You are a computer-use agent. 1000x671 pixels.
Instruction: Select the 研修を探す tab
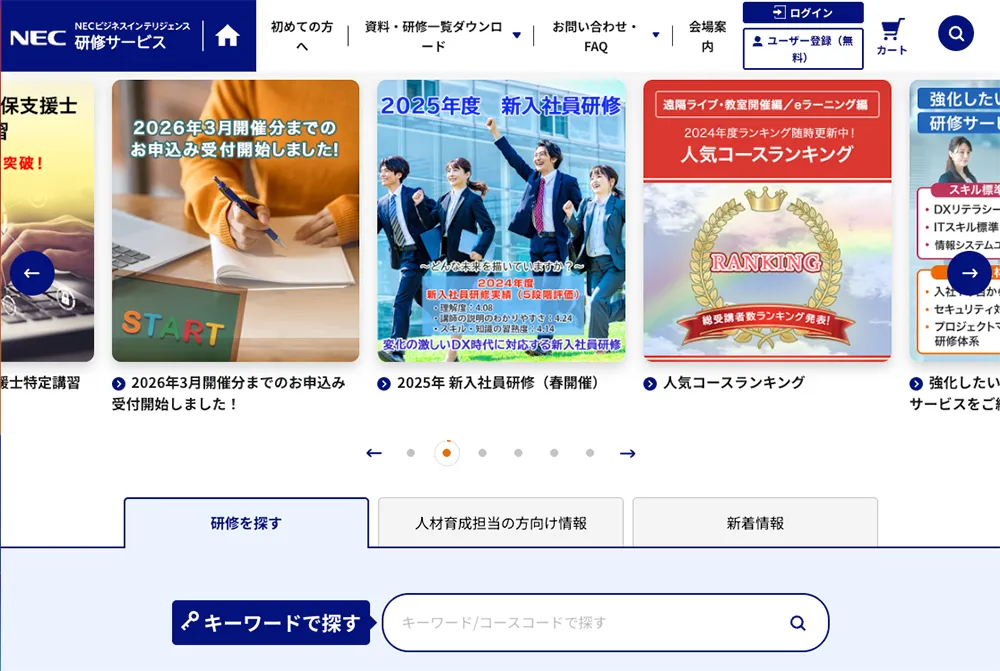246,523
